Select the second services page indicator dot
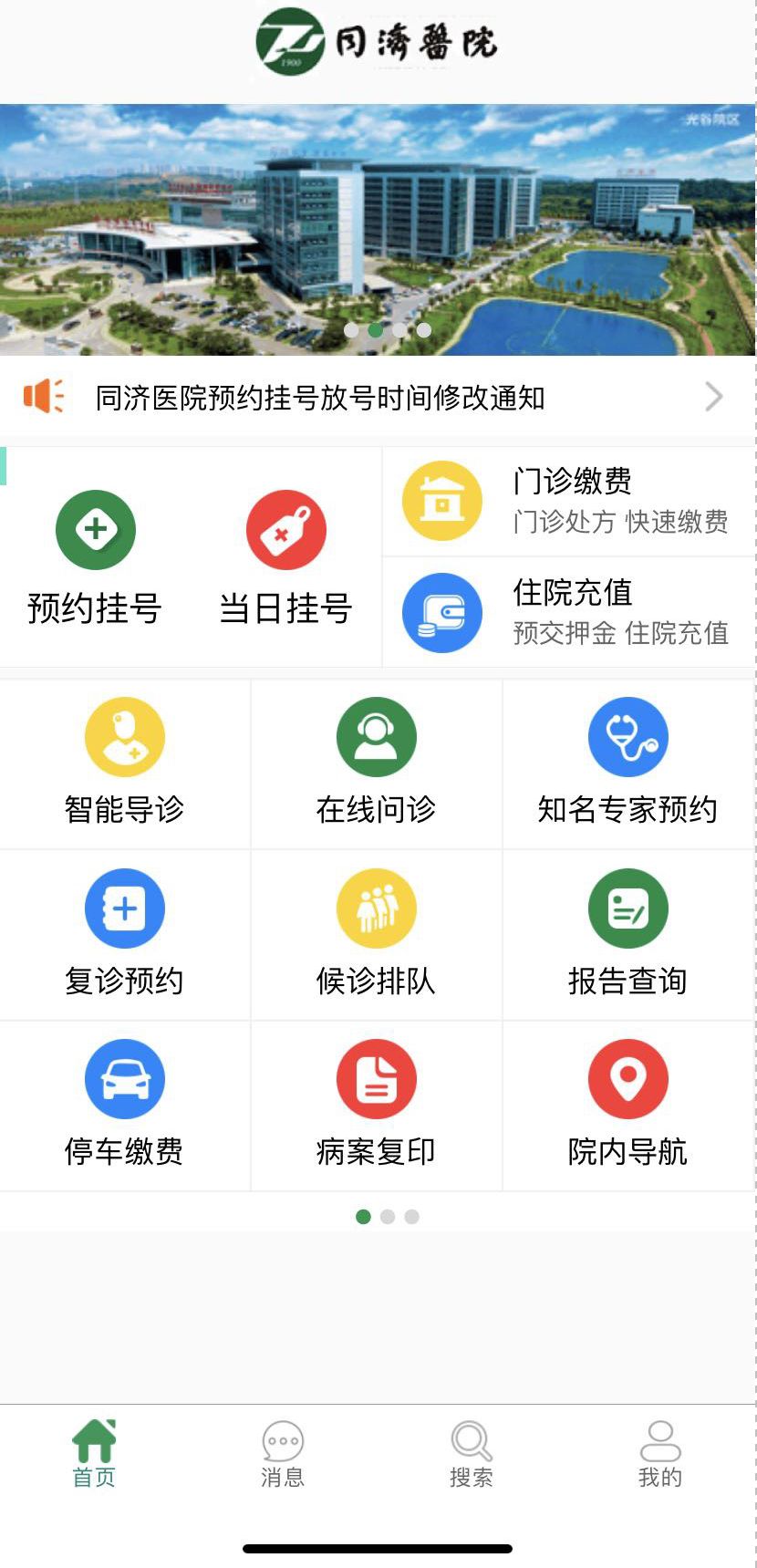The width and height of the screenshot is (757, 1568). coord(387,1216)
